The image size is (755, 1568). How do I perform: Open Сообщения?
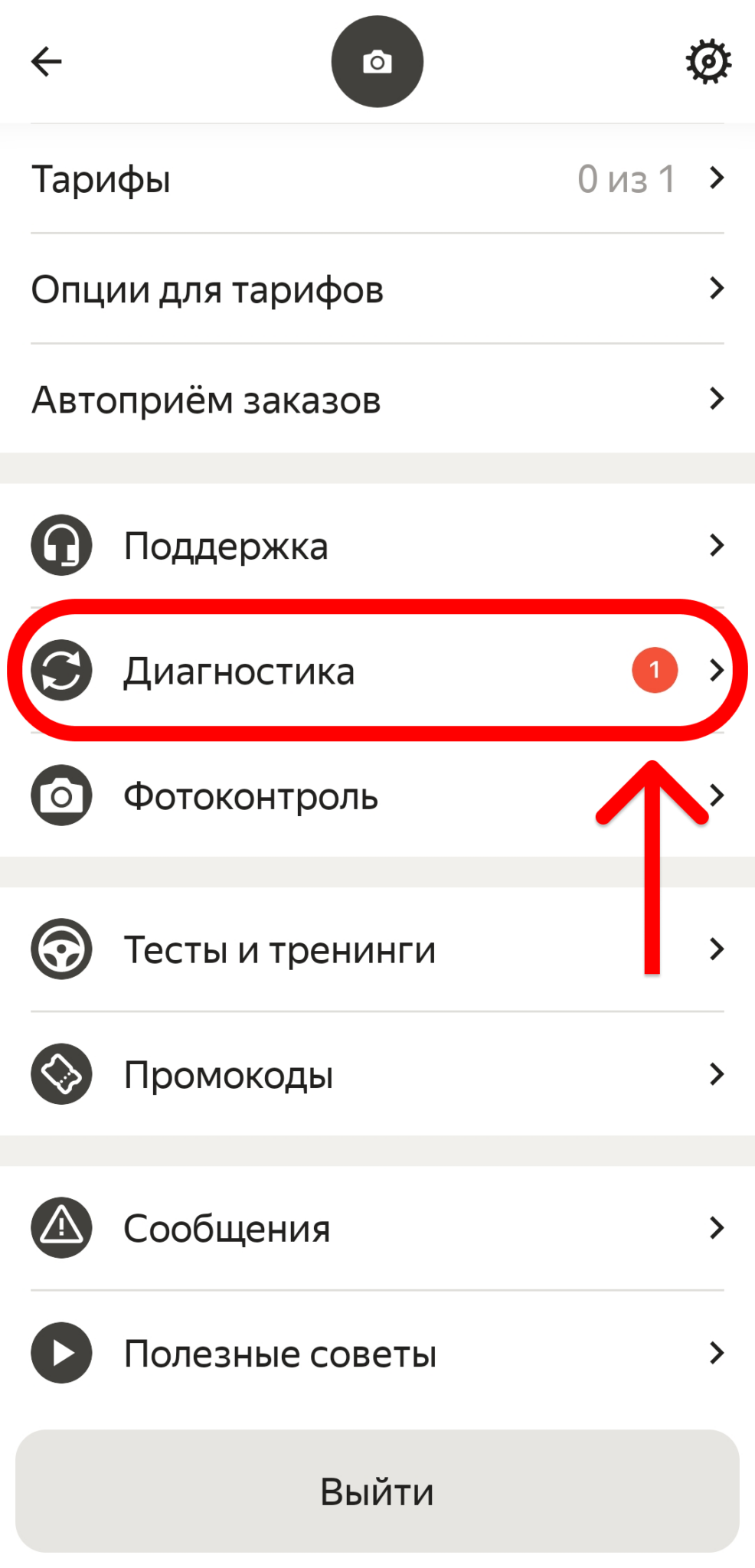point(377,1228)
